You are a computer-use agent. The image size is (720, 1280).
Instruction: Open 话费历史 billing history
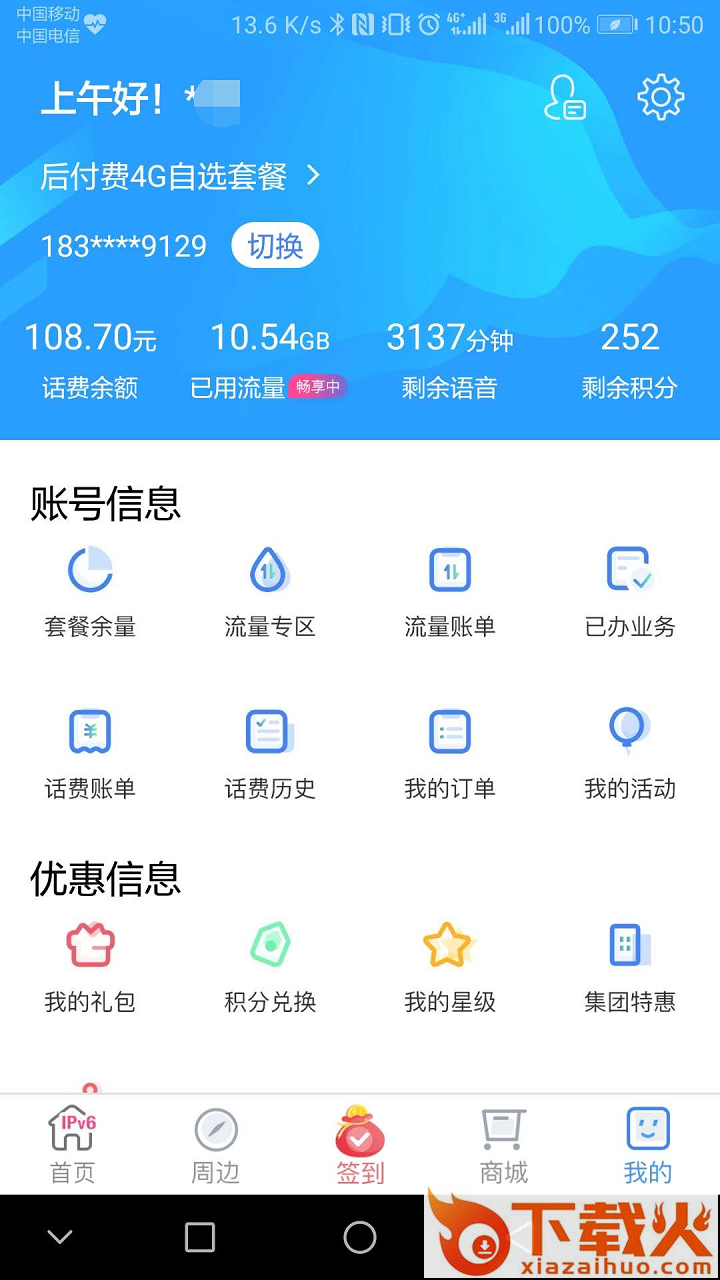coord(270,754)
